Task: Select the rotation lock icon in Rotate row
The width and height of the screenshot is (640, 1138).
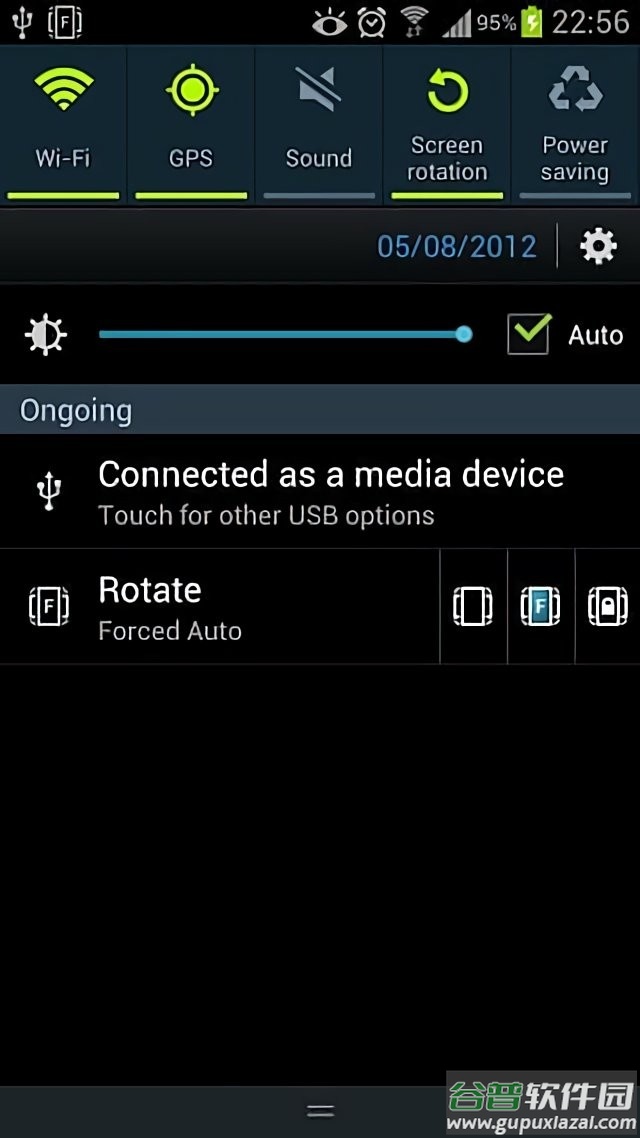Action: point(607,606)
